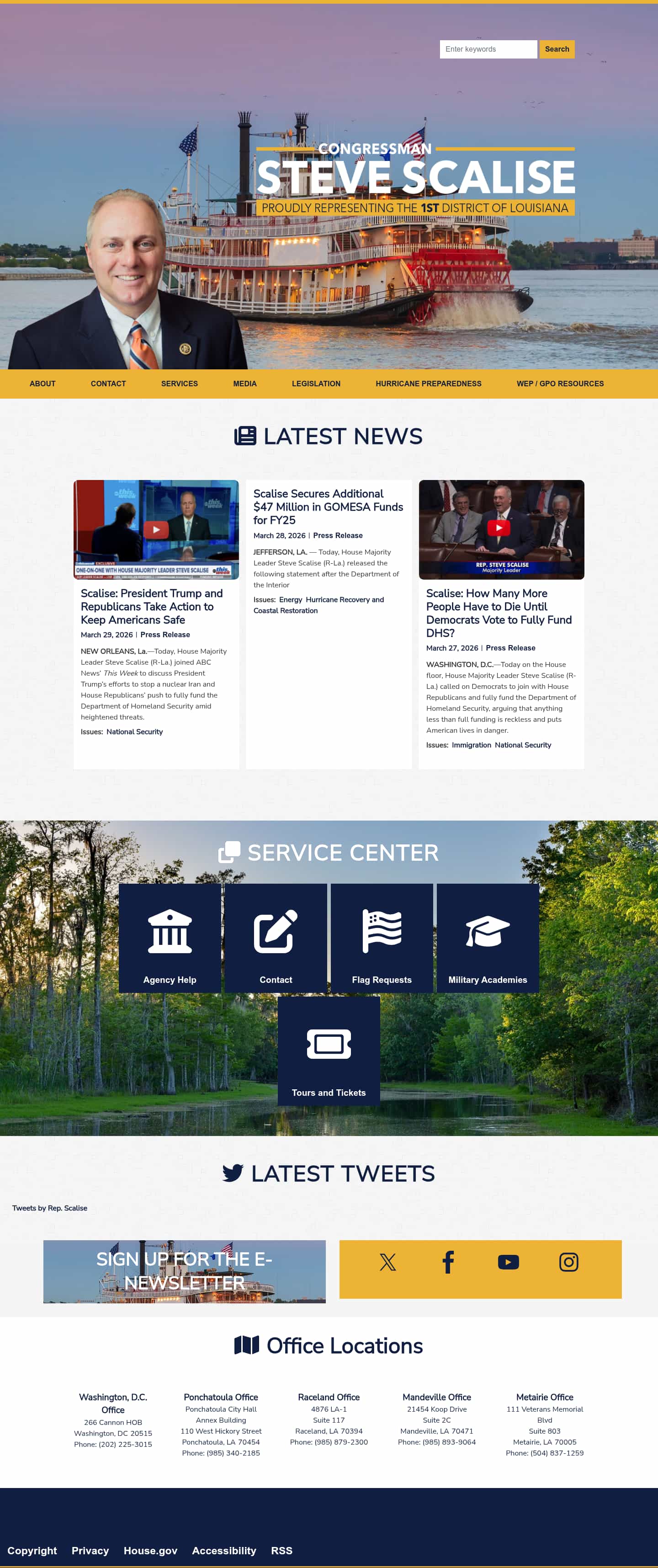Viewport: 658px width, 1568px height.
Task: Expand the LEGISLATION navigation menu
Action: pyautogui.click(x=317, y=384)
